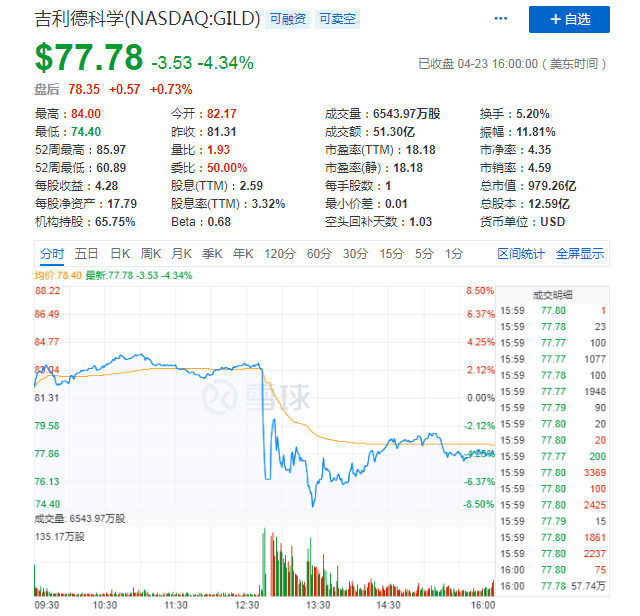Switch to the 五日 chart
The image size is (640, 616).
point(86,253)
